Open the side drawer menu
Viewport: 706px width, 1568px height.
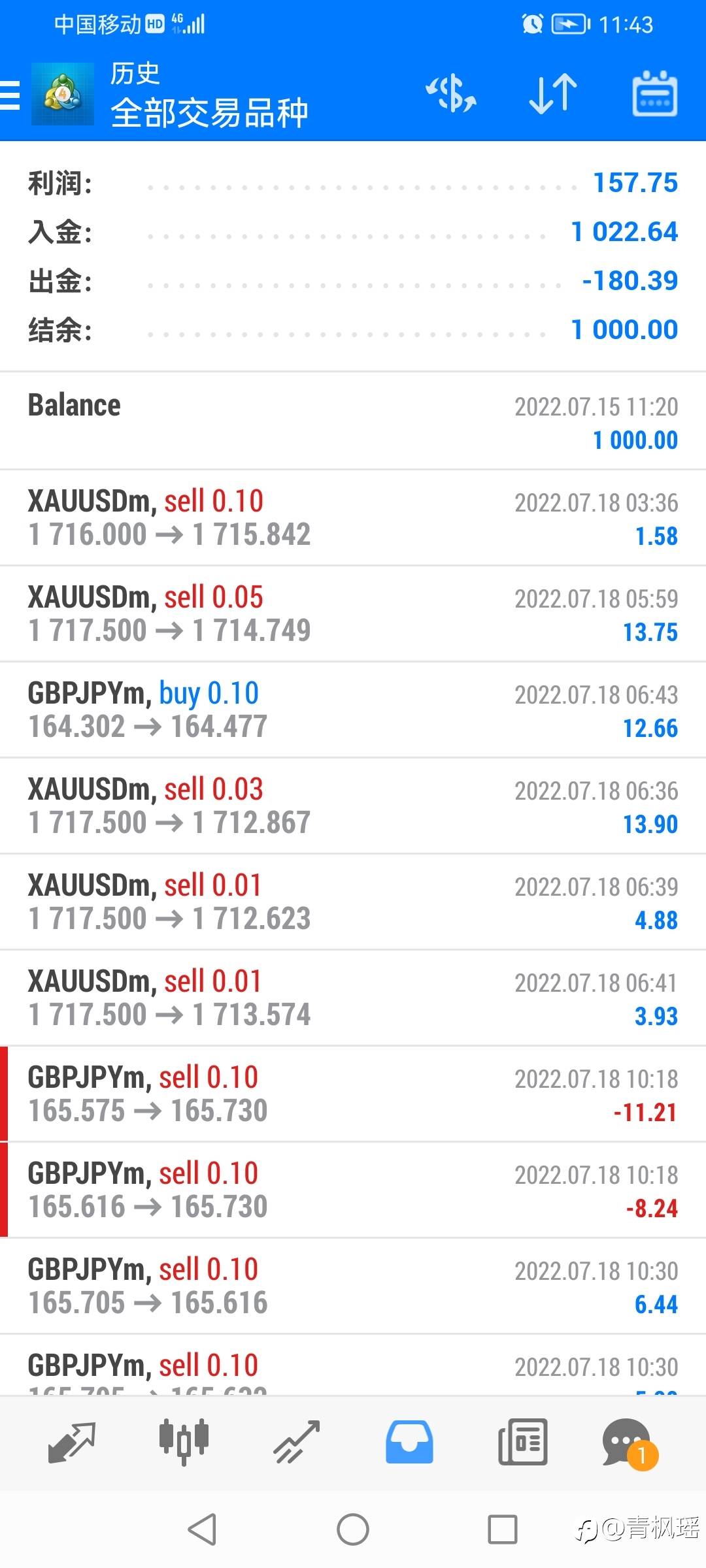pos(10,95)
